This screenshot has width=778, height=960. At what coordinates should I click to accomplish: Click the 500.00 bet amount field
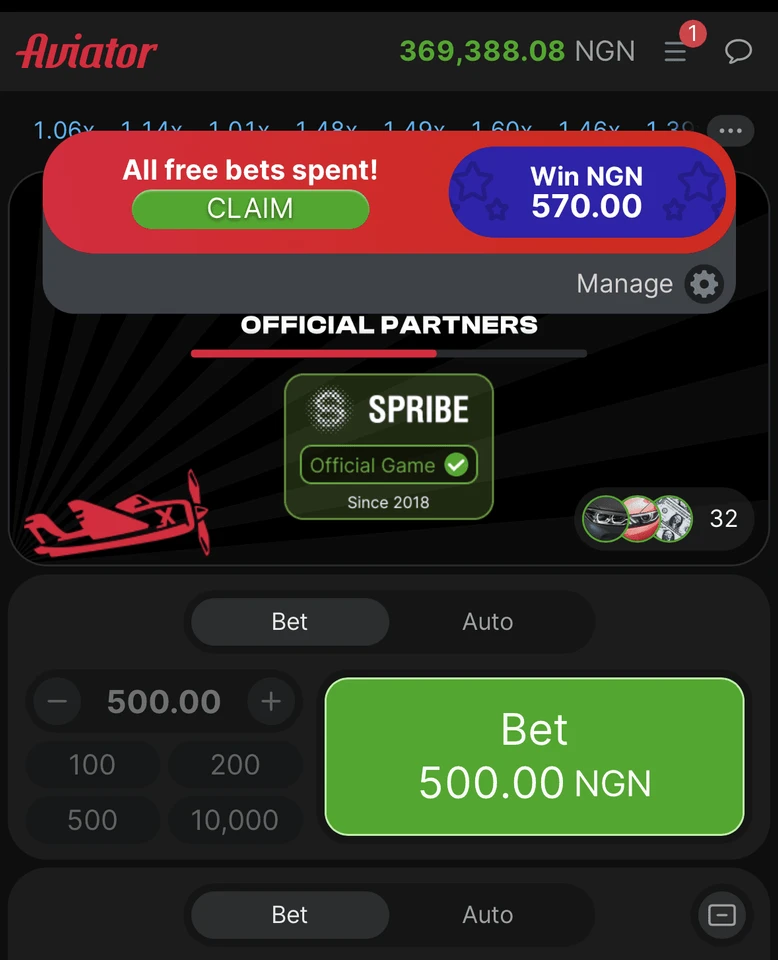164,702
